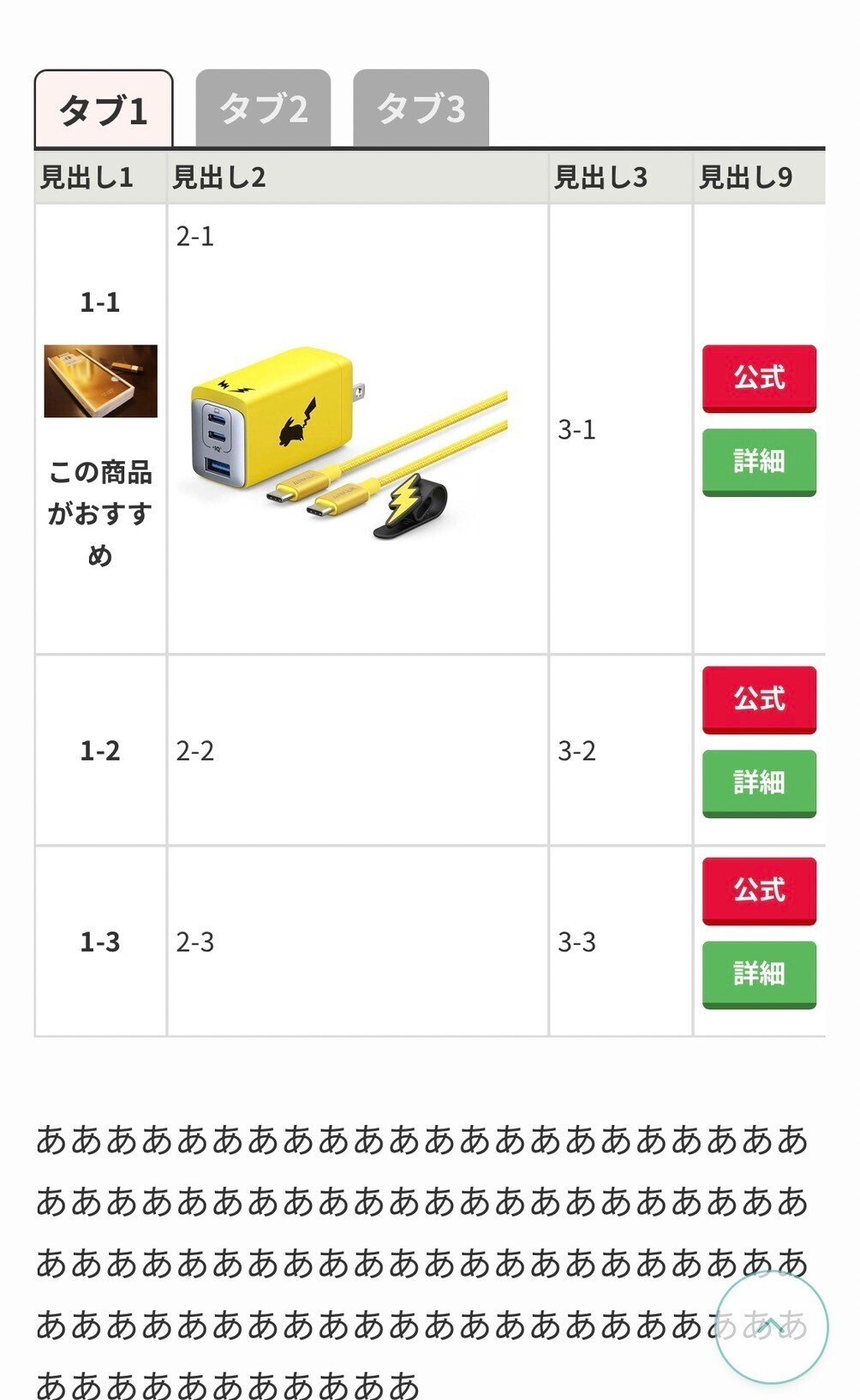Tap the 公式 button in row 1-1

(x=759, y=378)
